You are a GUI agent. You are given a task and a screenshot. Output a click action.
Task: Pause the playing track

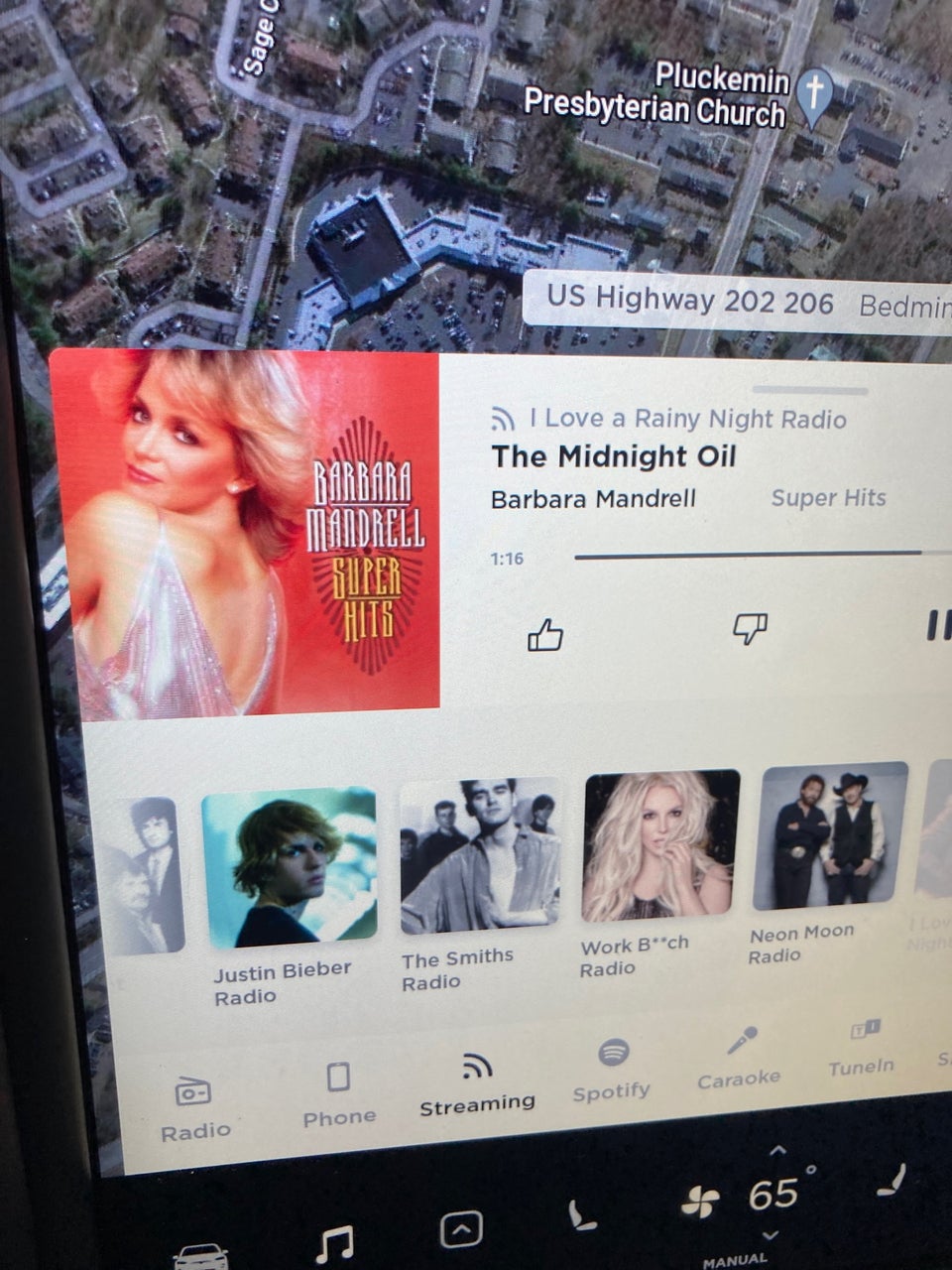coord(938,624)
